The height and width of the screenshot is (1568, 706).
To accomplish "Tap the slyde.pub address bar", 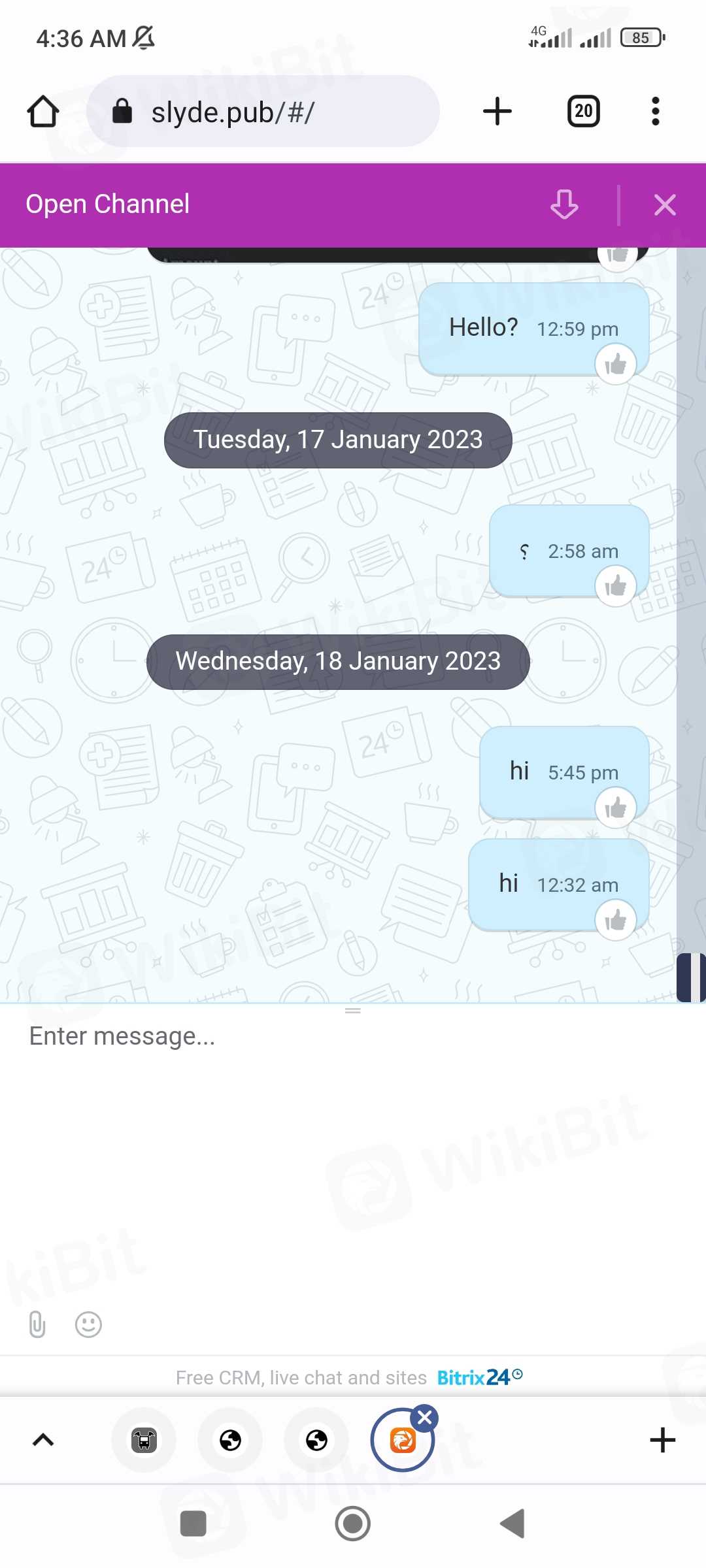I will (263, 112).
